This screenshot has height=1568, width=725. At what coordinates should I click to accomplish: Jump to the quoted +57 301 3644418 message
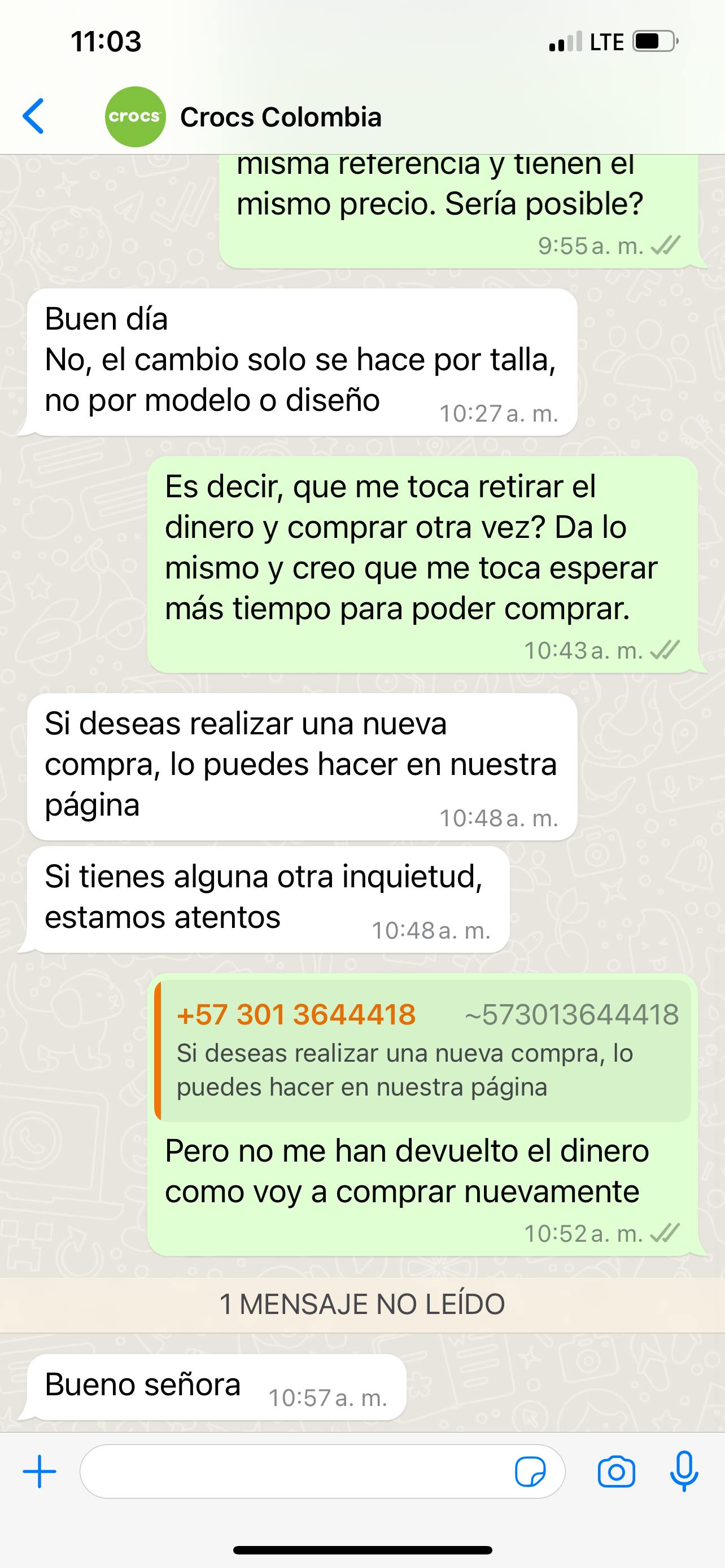423,1050
